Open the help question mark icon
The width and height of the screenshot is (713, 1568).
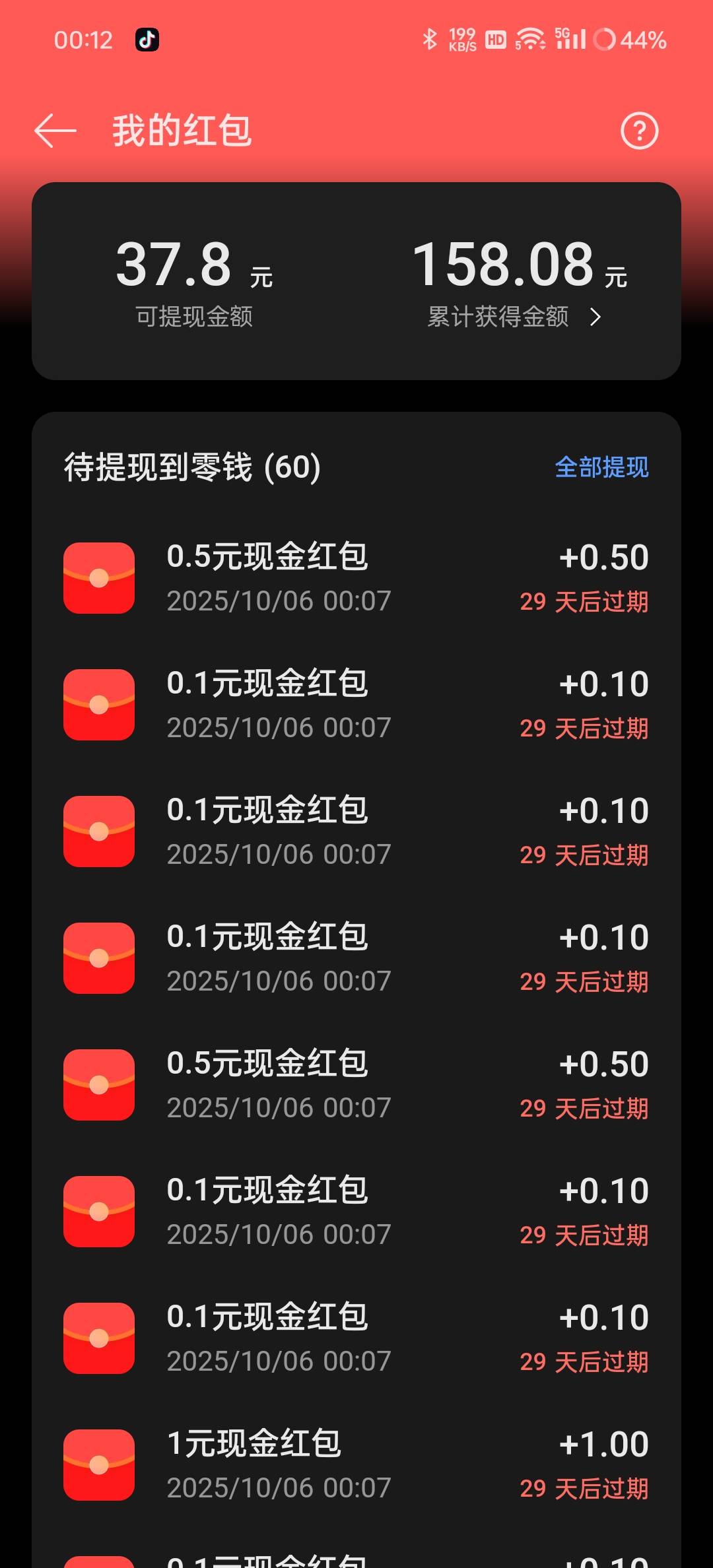pos(639,131)
